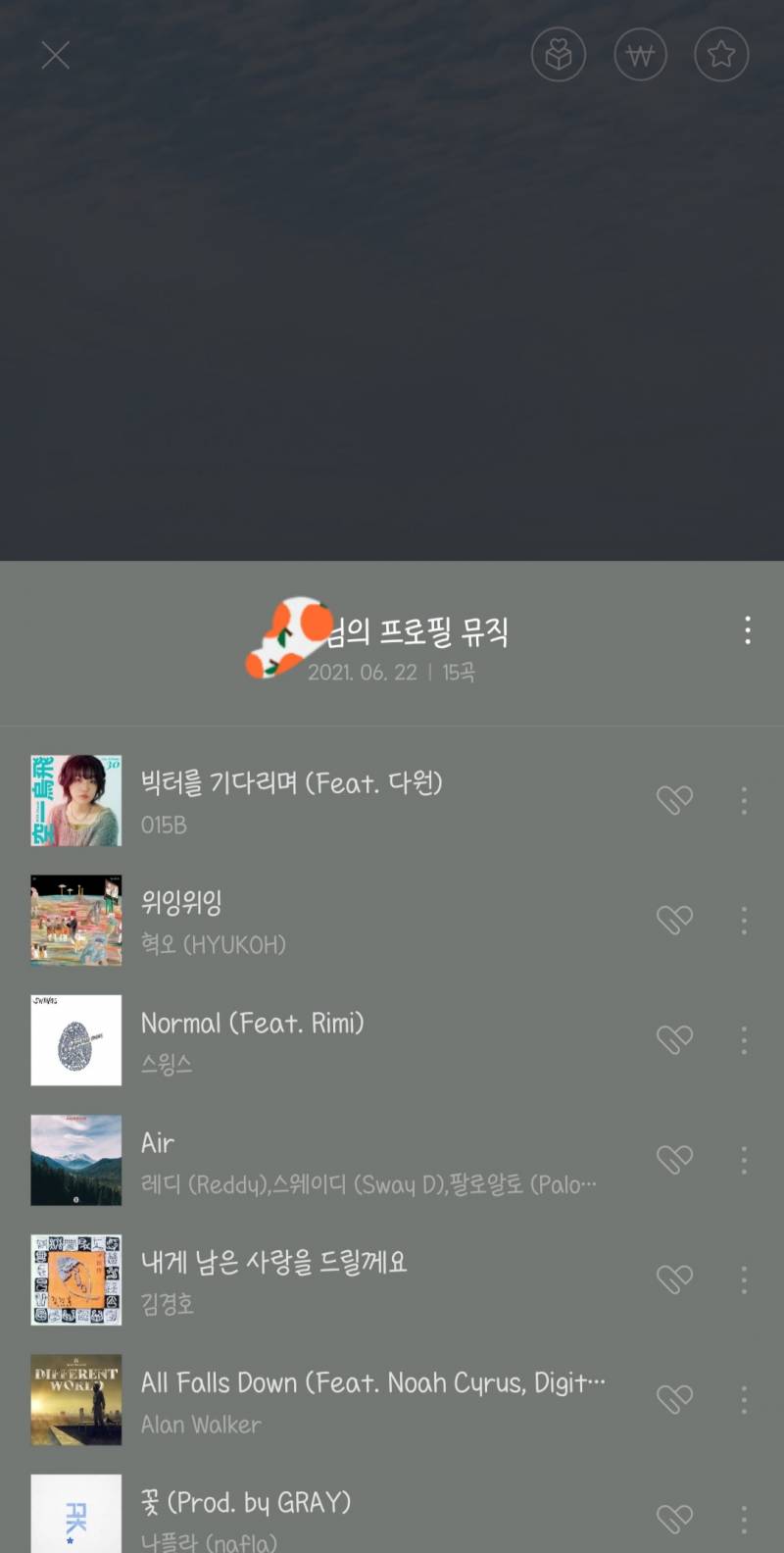
Task: Toggle like on All Falls Down
Action: point(675,1399)
